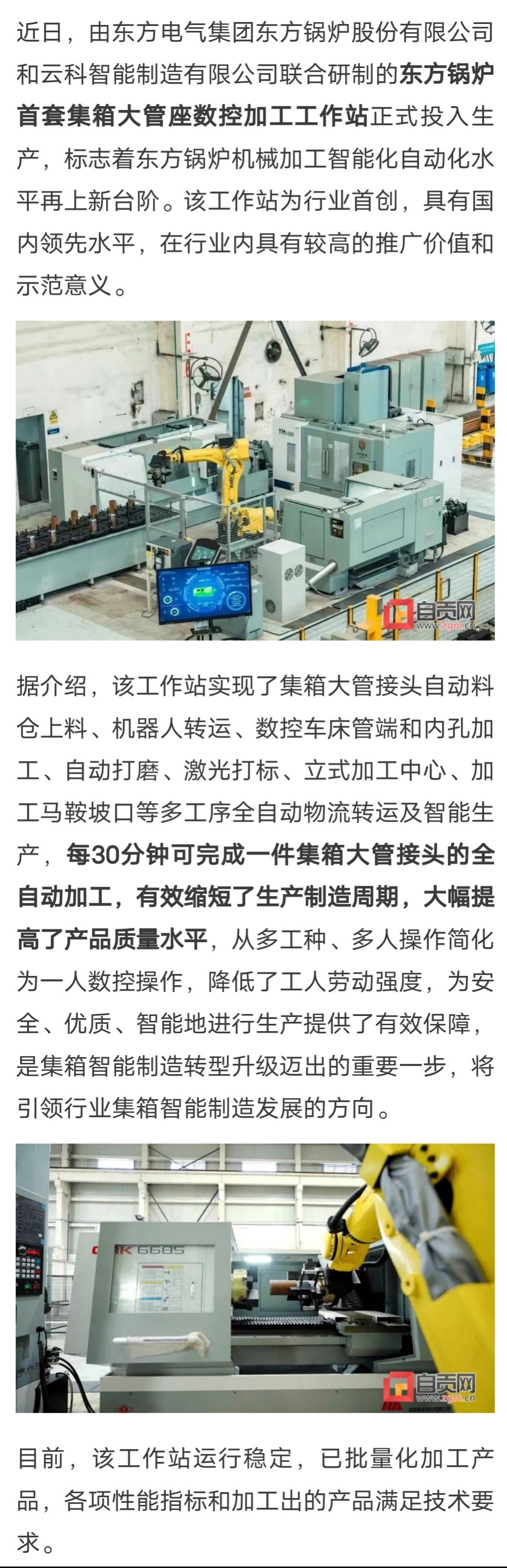Open the workstation overview photo with yellow robot
The height and width of the screenshot is (1568, 507).
pyautogui.click(x=255, y=480)
